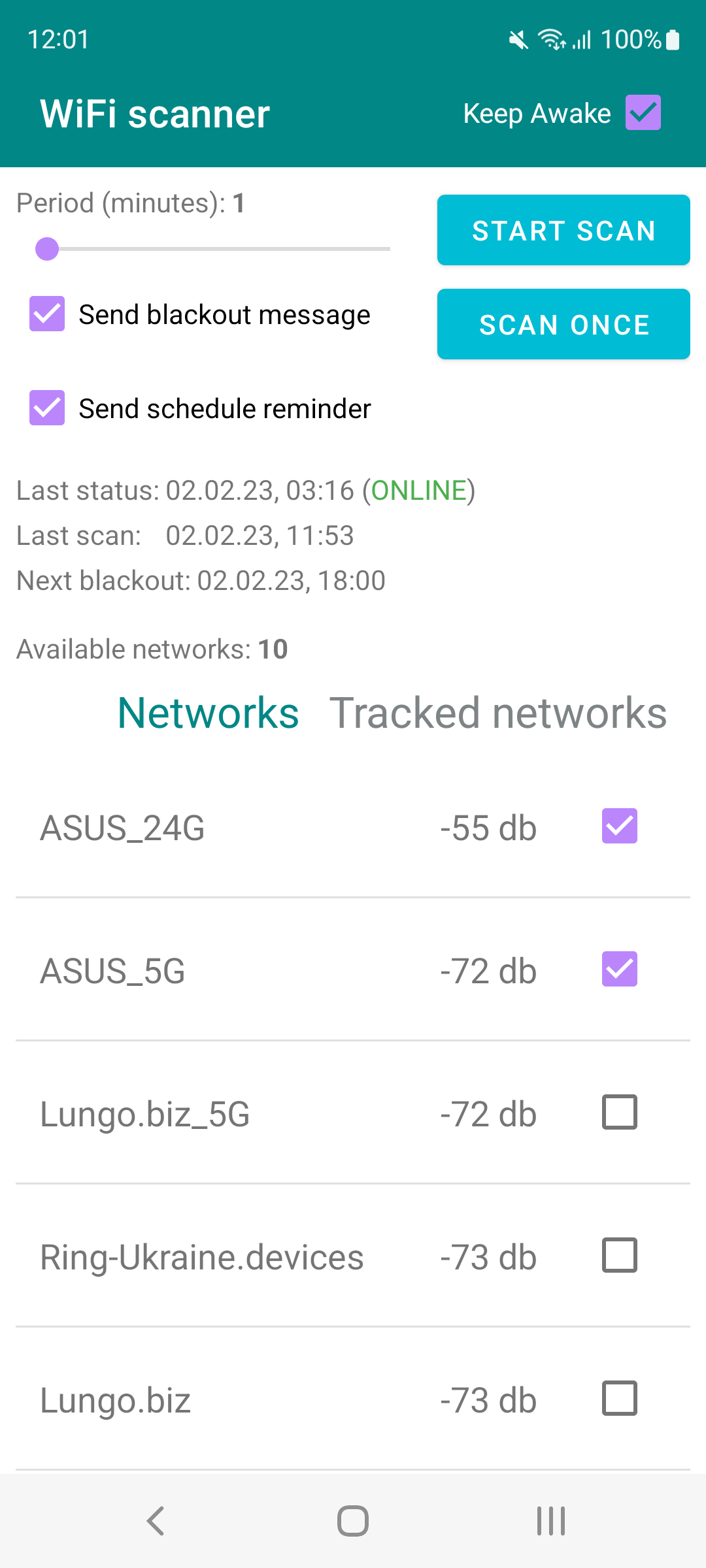Tap the muted sound icon in status bar
706x1568 pixels.
(516, 39)
